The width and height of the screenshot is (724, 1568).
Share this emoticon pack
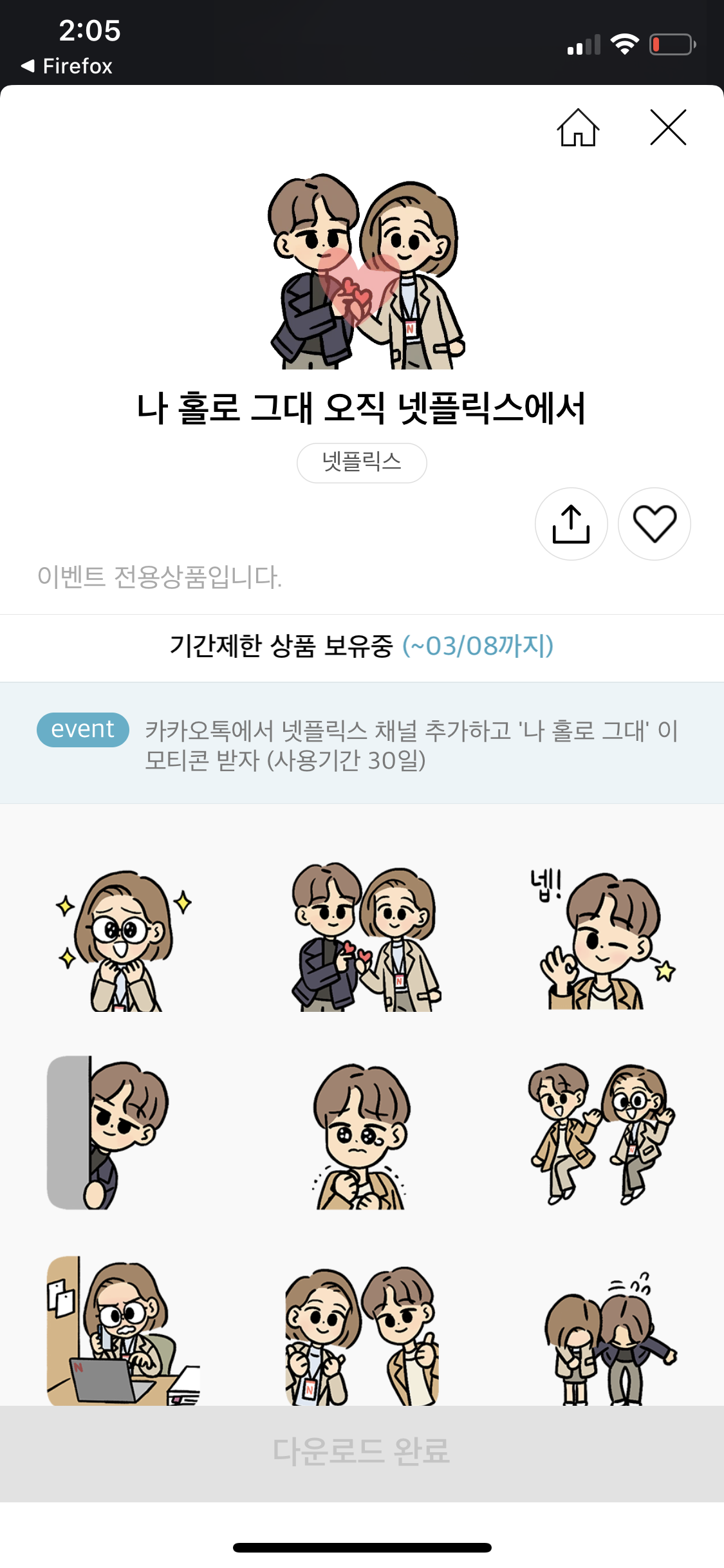(571, 524)
